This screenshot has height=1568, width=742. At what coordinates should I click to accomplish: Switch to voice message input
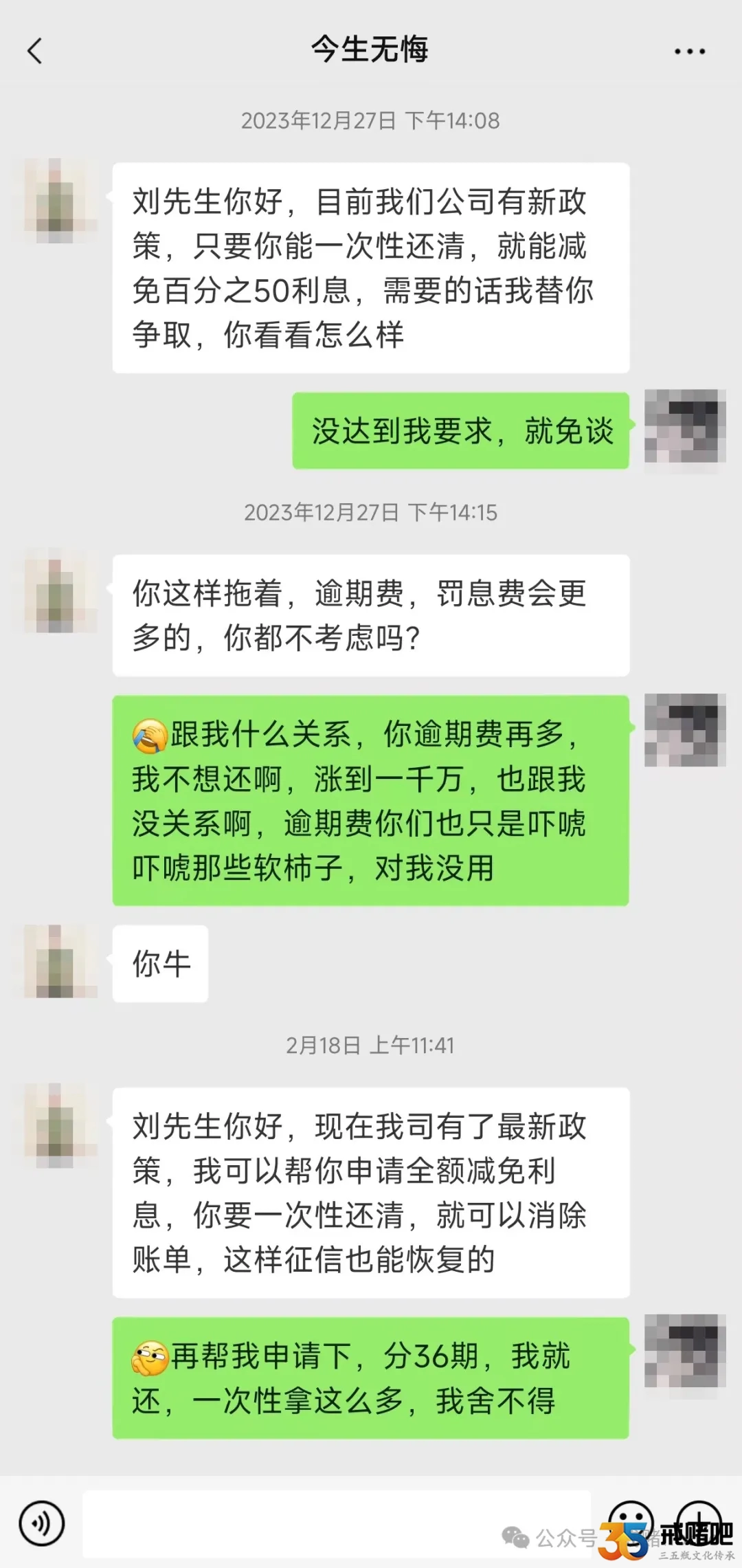pos(42,1523)
